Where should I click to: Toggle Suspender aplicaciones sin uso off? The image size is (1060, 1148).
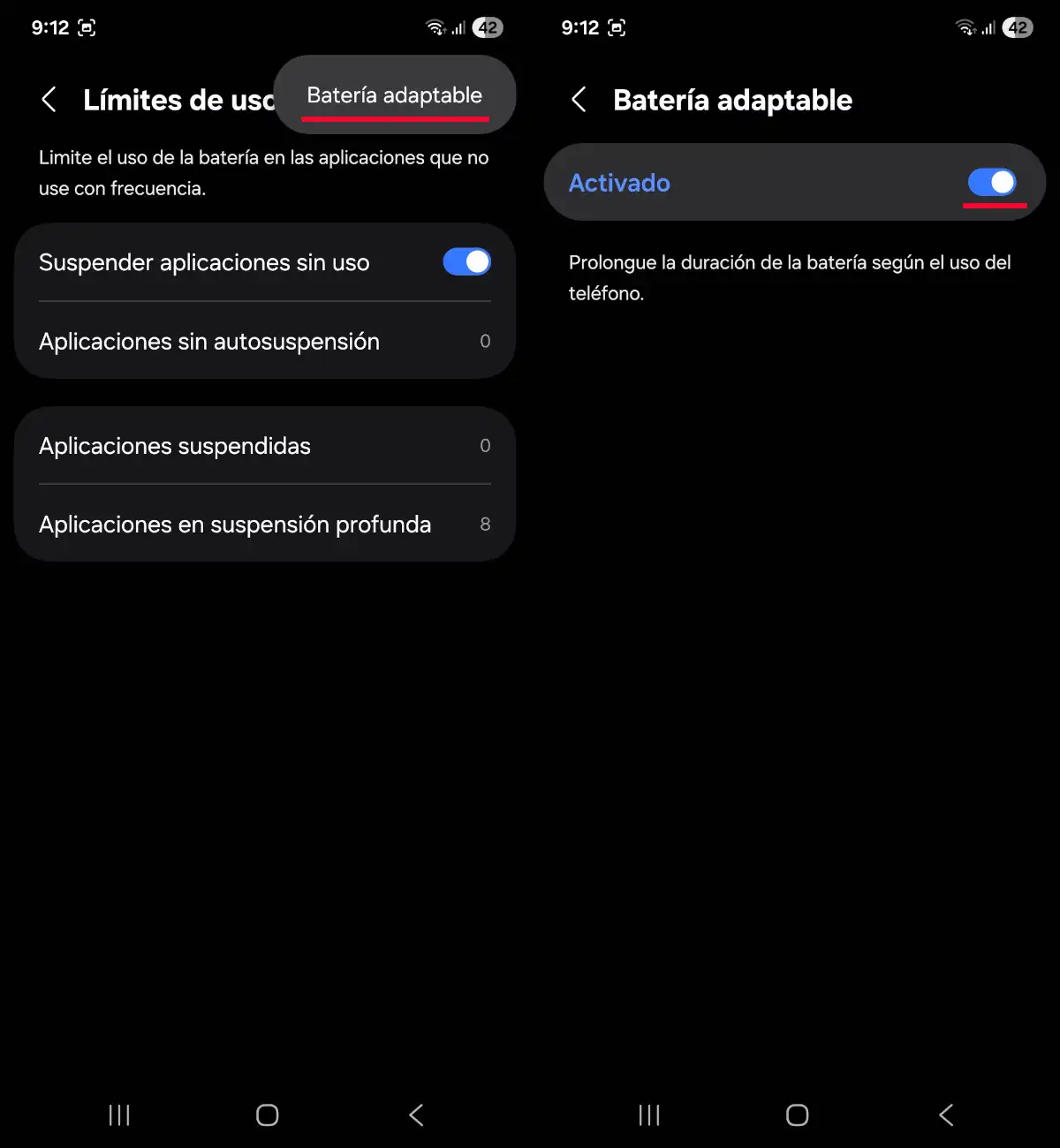click(x=466, y=261)
